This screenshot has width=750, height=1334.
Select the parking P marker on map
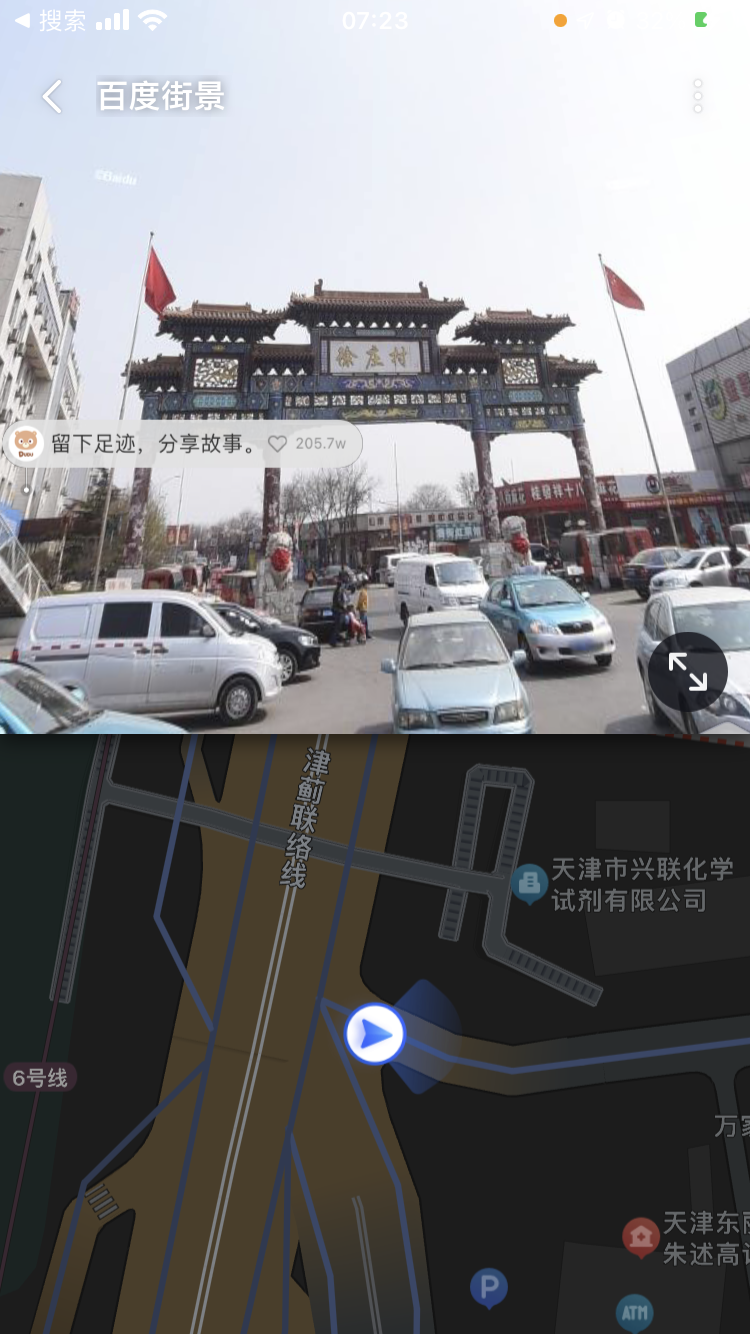[x=488, y=1287]
